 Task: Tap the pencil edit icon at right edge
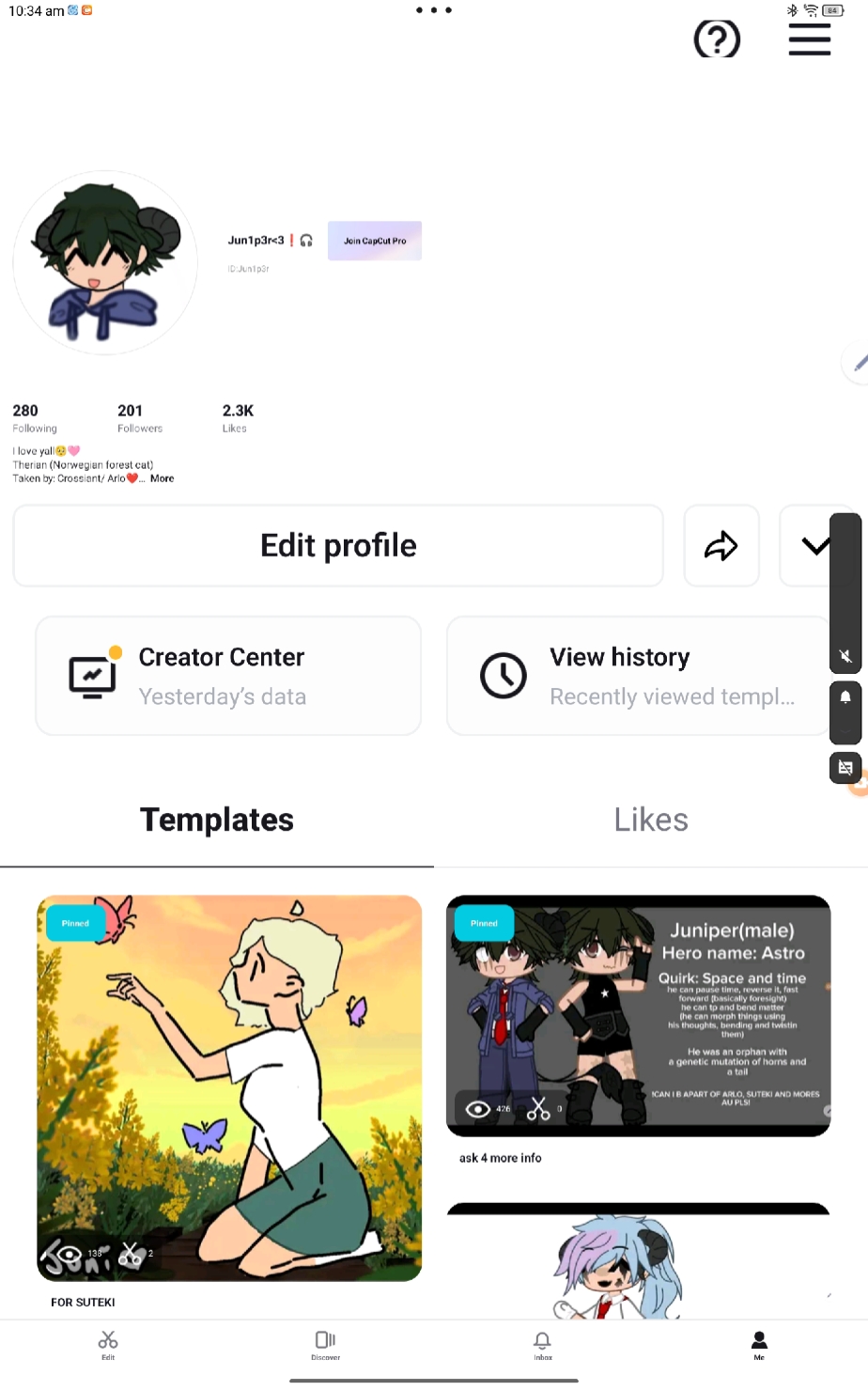[859, 364]
